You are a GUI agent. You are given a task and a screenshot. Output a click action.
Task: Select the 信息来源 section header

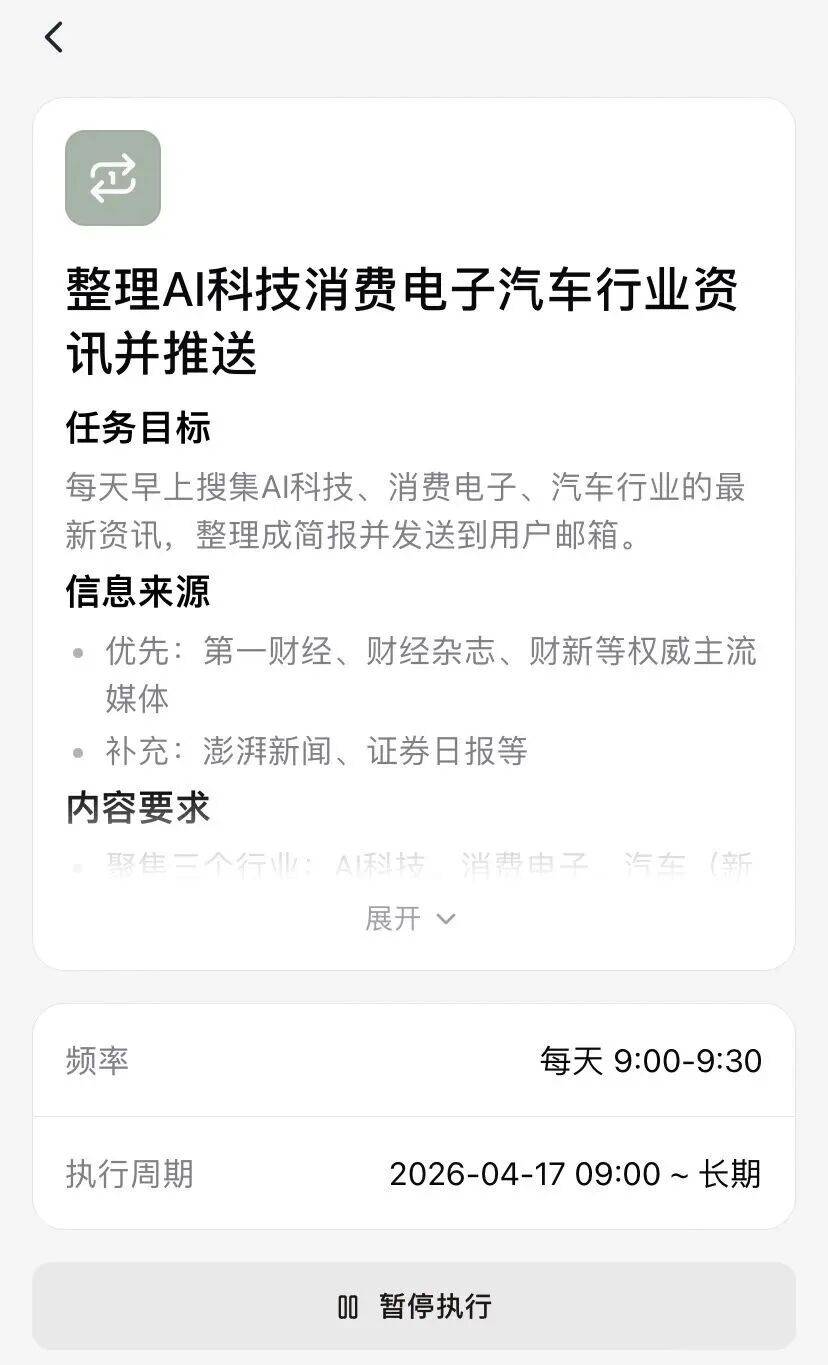(x=136, y=592)
